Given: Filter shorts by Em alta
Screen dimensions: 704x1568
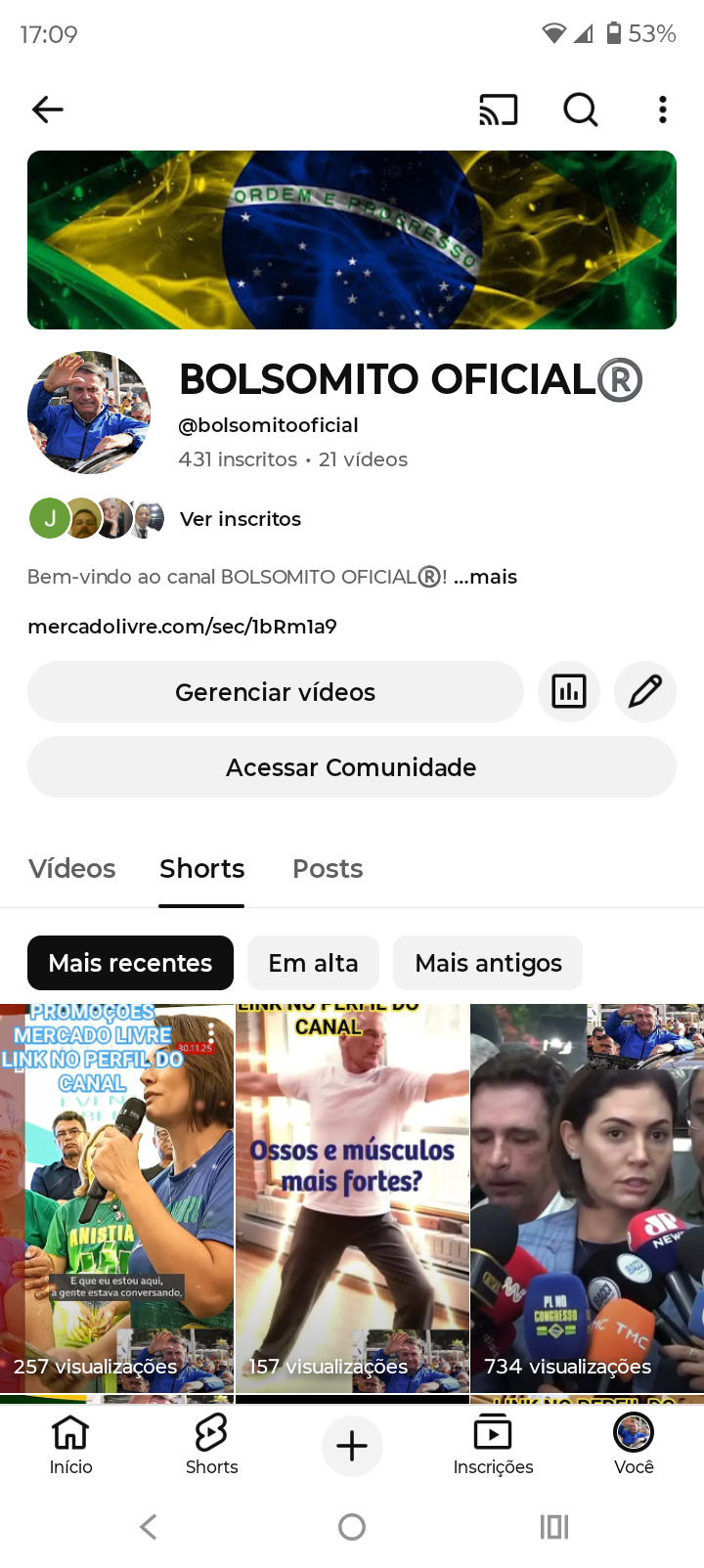Looking at the screenshot, I should (x=313, y=963).
